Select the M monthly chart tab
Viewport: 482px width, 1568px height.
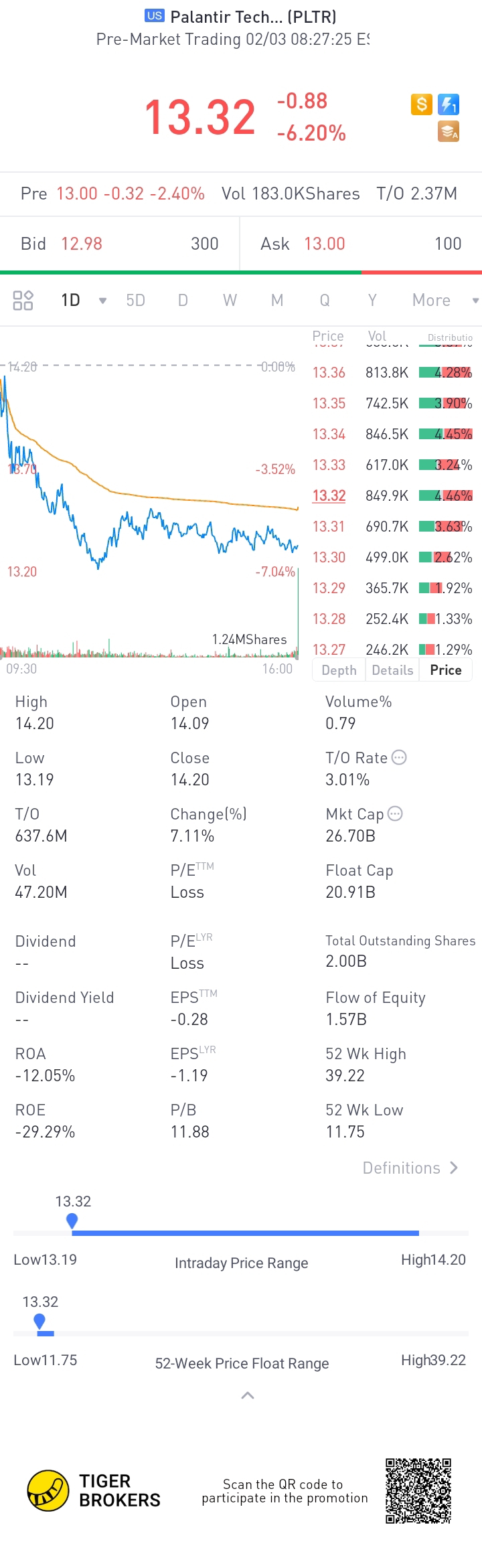[x=277, y=300]
